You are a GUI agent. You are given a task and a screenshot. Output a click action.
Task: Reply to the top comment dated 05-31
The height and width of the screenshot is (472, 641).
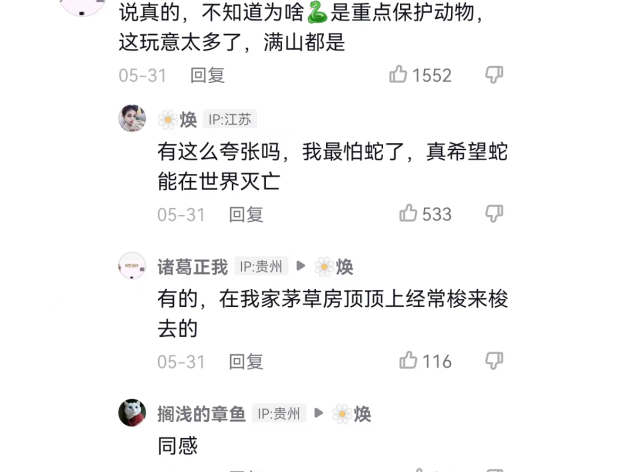pyautogui.click(x=208, y=75)
